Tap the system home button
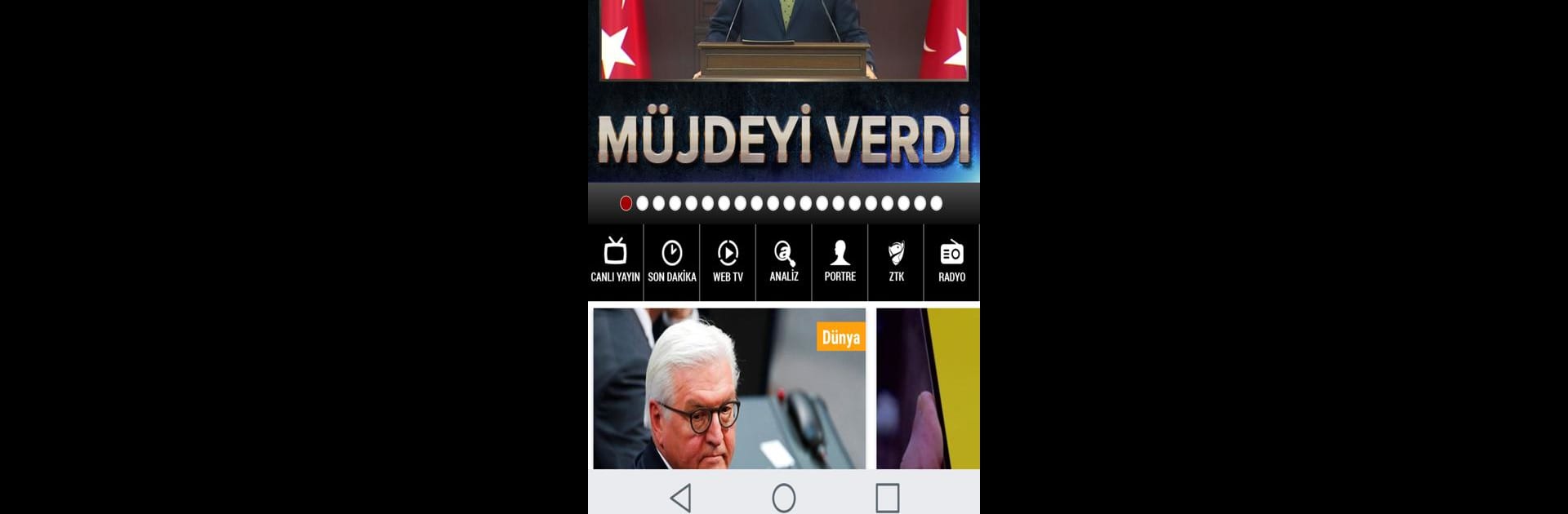 coord(784,498)
